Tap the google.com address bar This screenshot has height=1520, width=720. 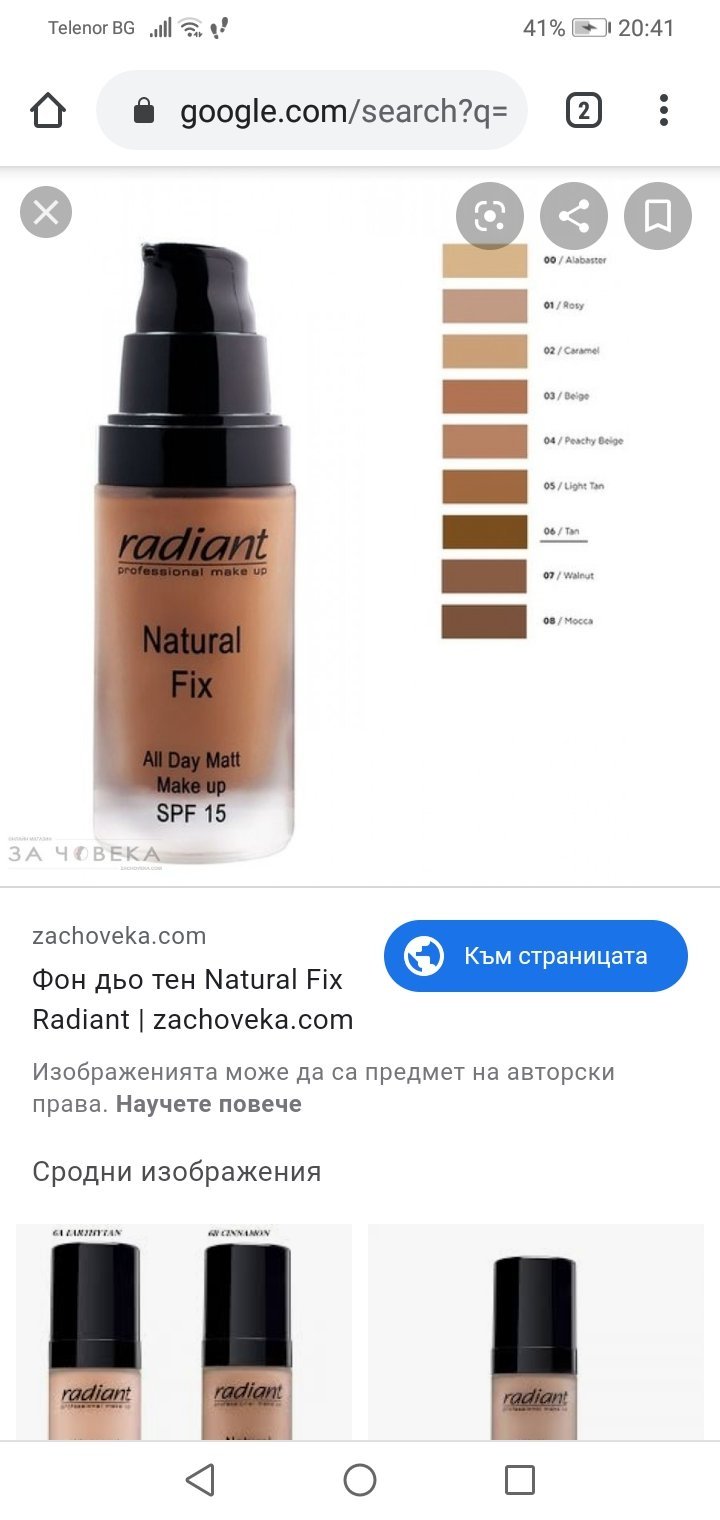click(330, 111)
